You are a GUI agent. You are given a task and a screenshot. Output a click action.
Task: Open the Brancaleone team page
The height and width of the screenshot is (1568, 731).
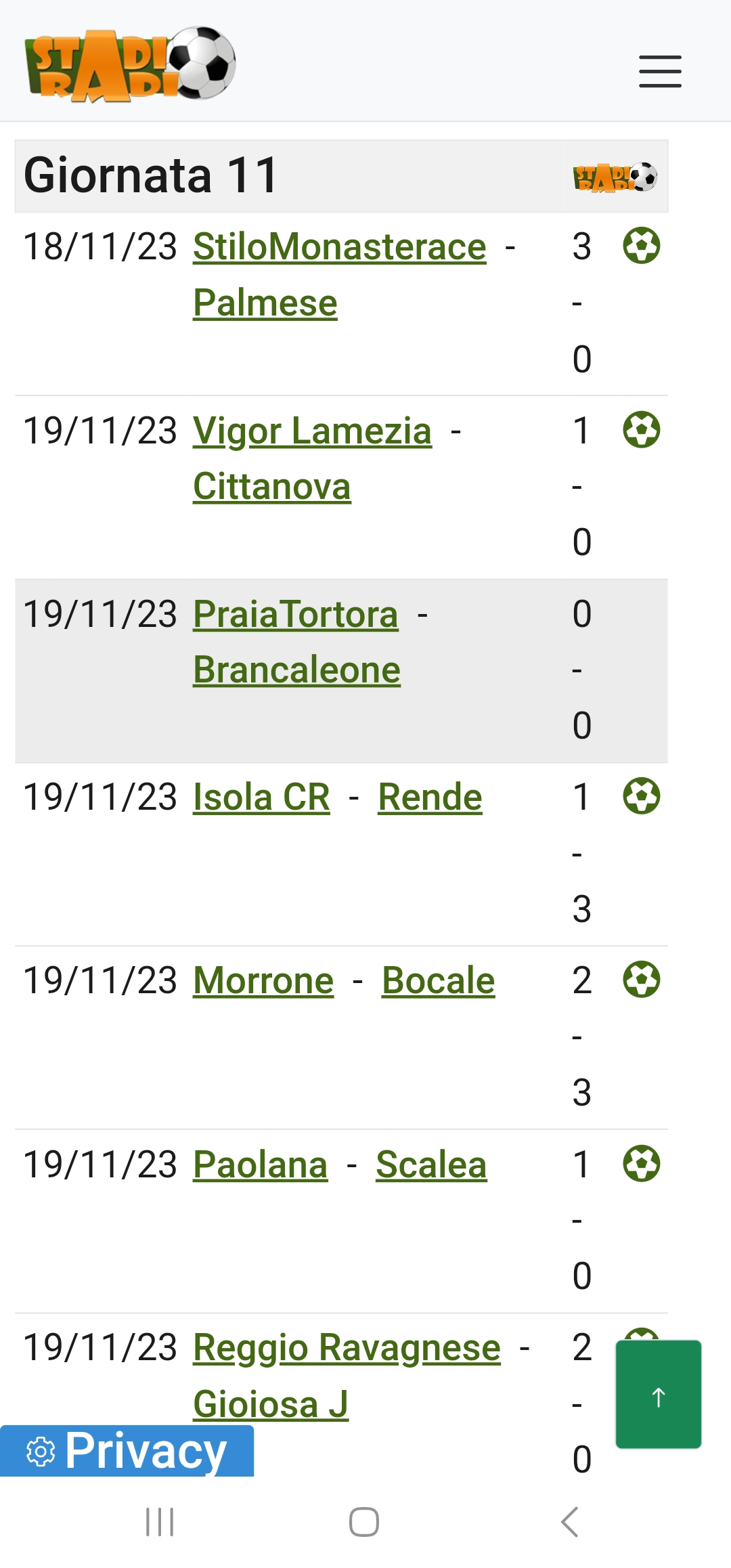click(297, 670)
